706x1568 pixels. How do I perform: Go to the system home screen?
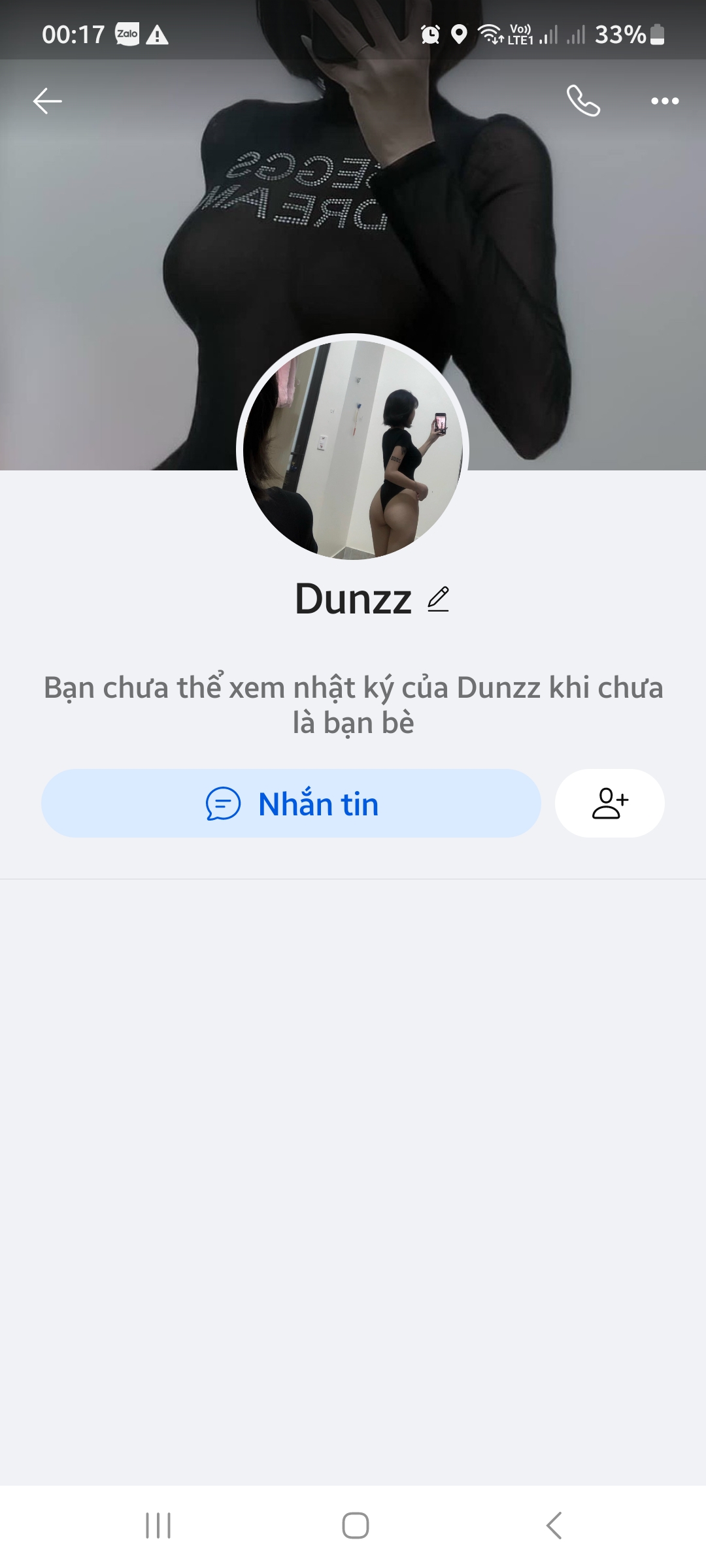click(x=355, y=1526)
